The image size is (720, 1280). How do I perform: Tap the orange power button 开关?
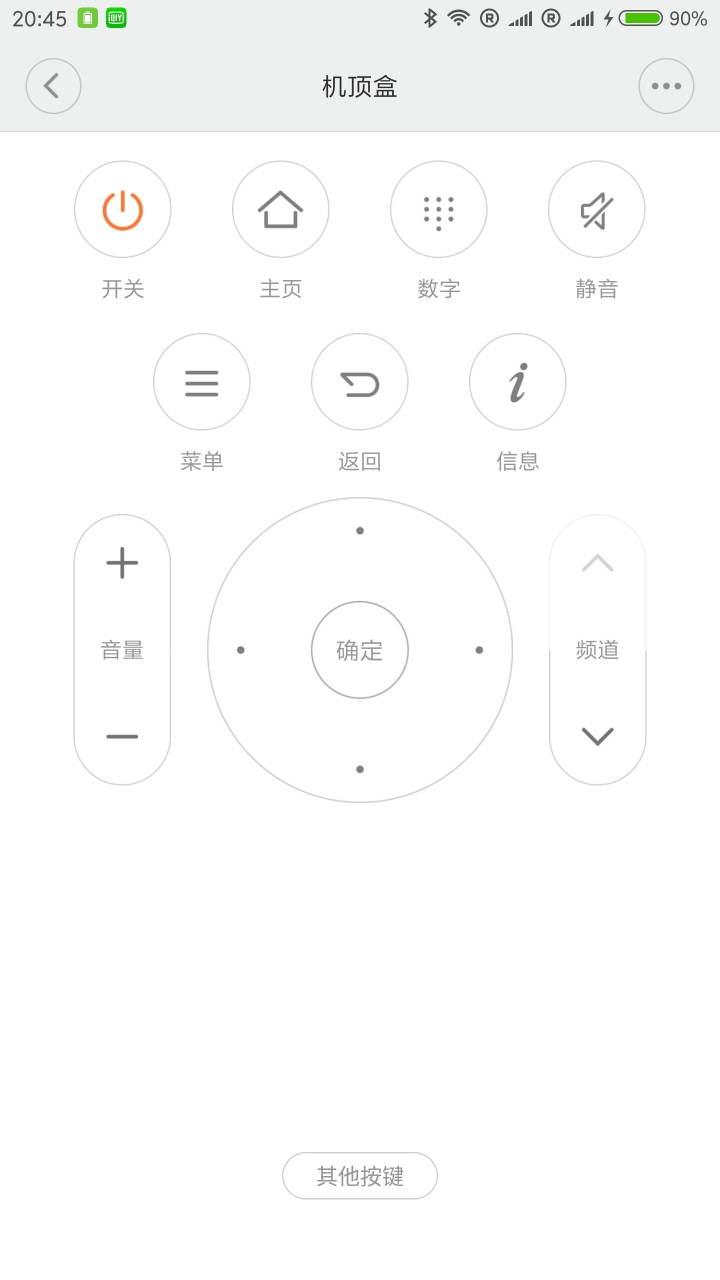[x=123, y=210]
